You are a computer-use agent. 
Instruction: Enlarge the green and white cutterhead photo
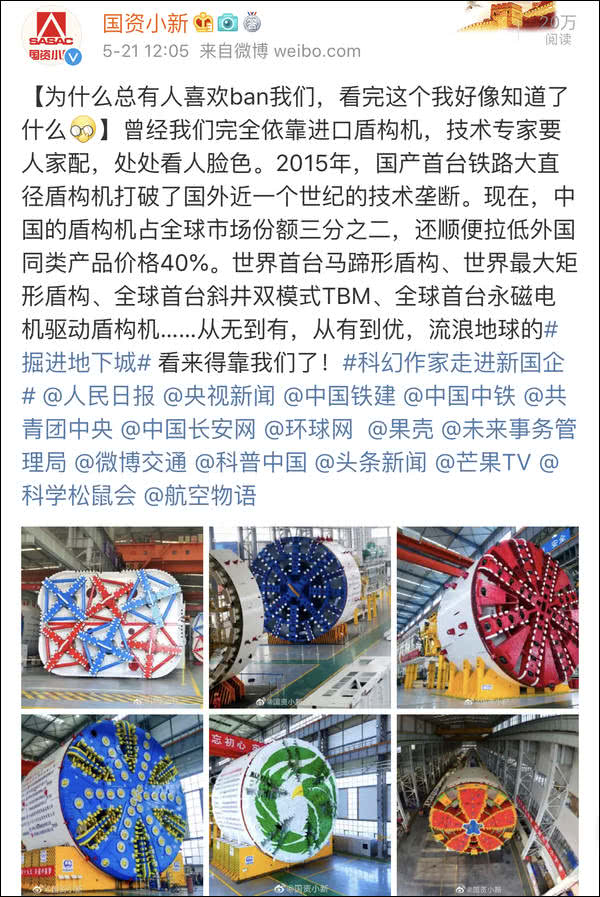click(299, 804)
